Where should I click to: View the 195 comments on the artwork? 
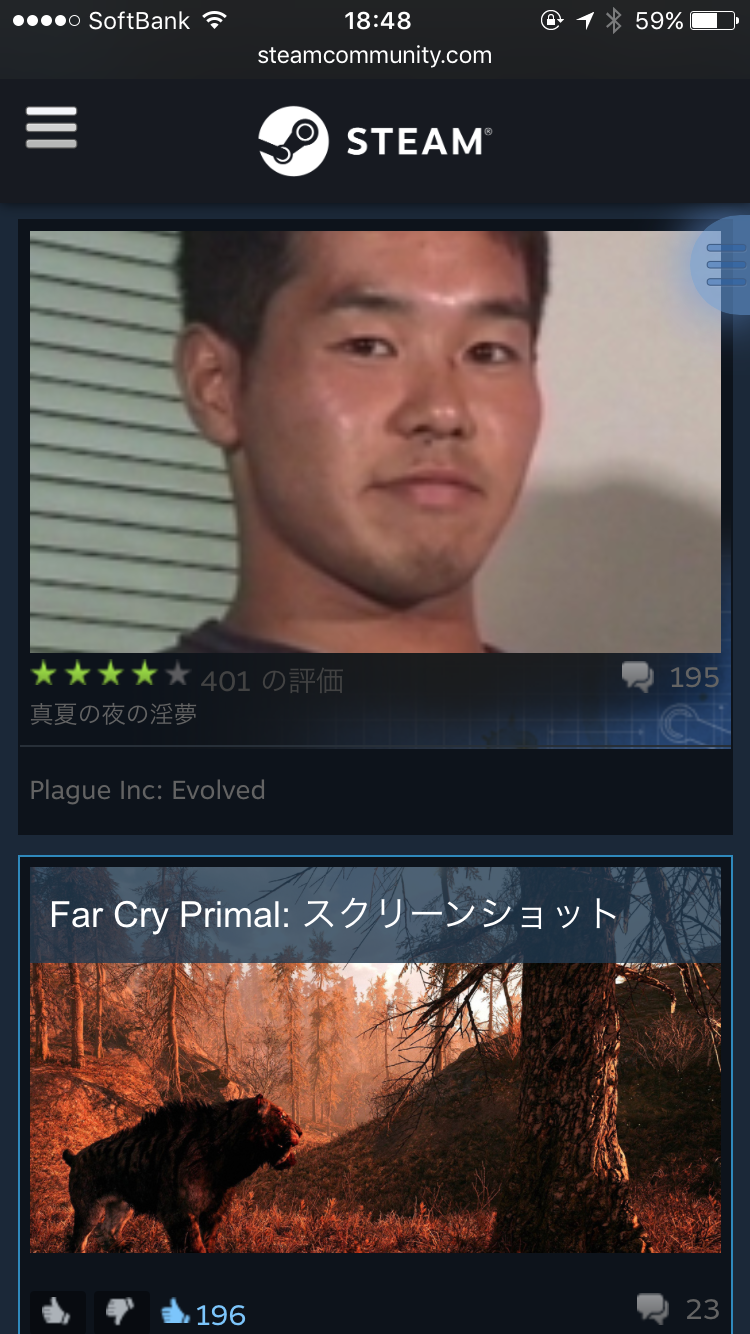(671, 679)
